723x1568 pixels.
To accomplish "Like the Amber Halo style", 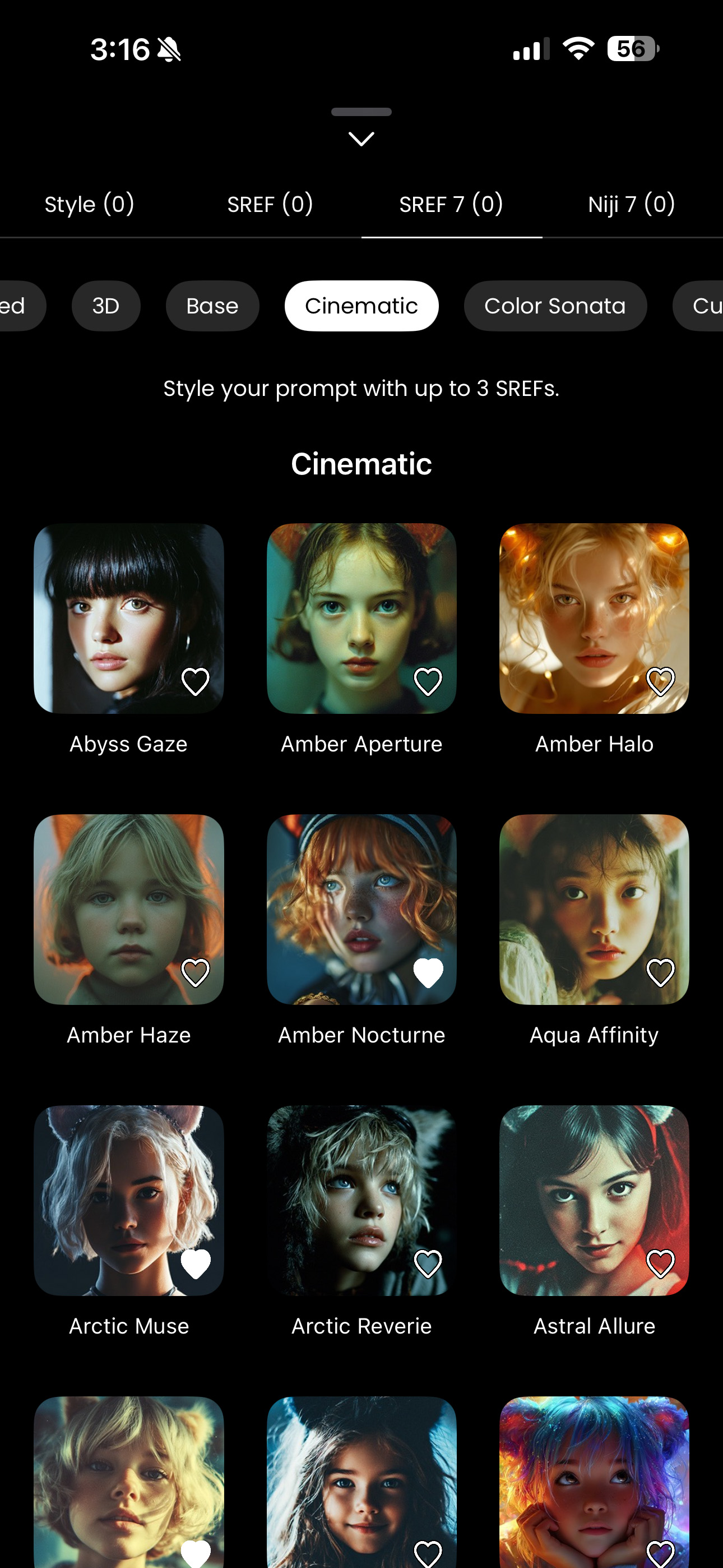I will (x=660, y=681).
